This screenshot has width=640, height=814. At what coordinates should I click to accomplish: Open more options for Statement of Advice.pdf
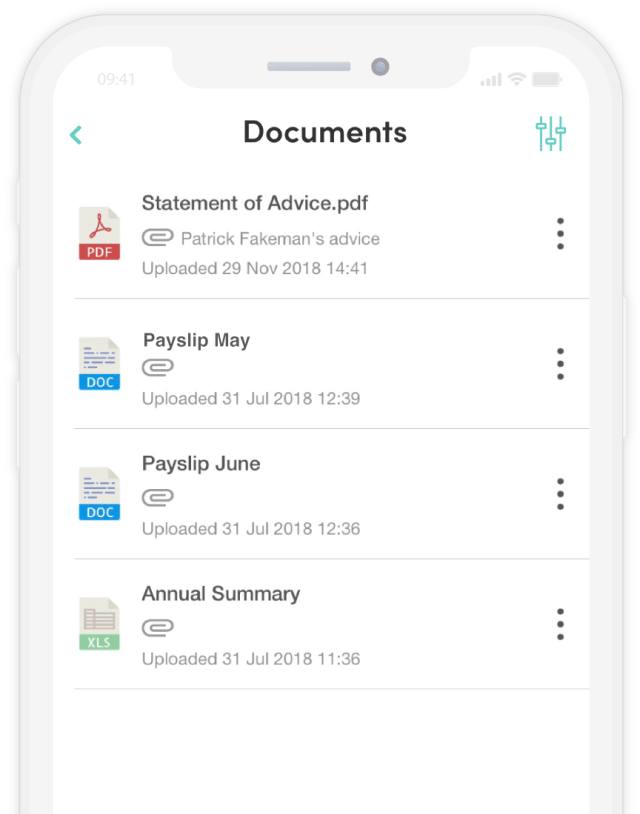[560, 234]
